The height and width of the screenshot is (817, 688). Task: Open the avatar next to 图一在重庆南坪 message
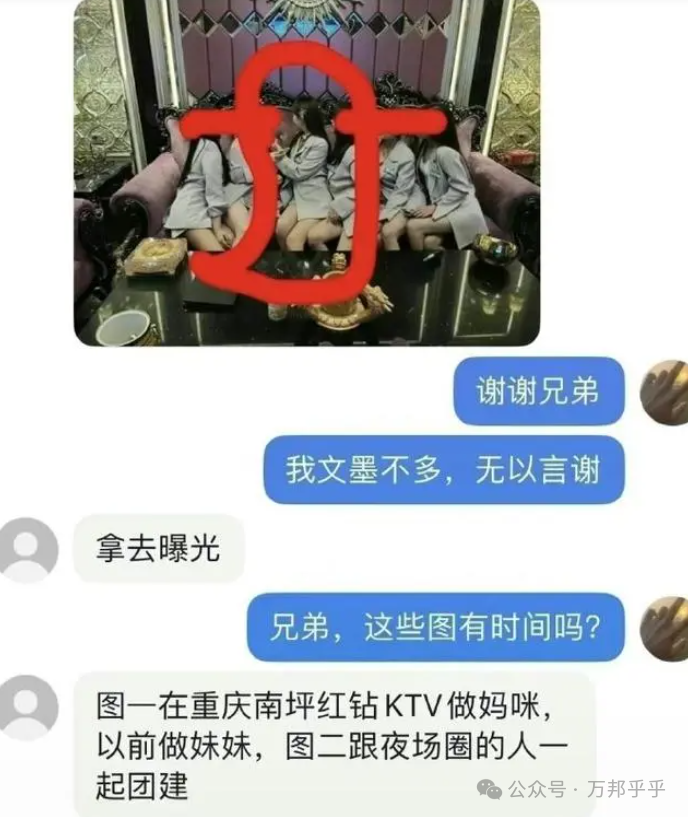pos(28,707)
